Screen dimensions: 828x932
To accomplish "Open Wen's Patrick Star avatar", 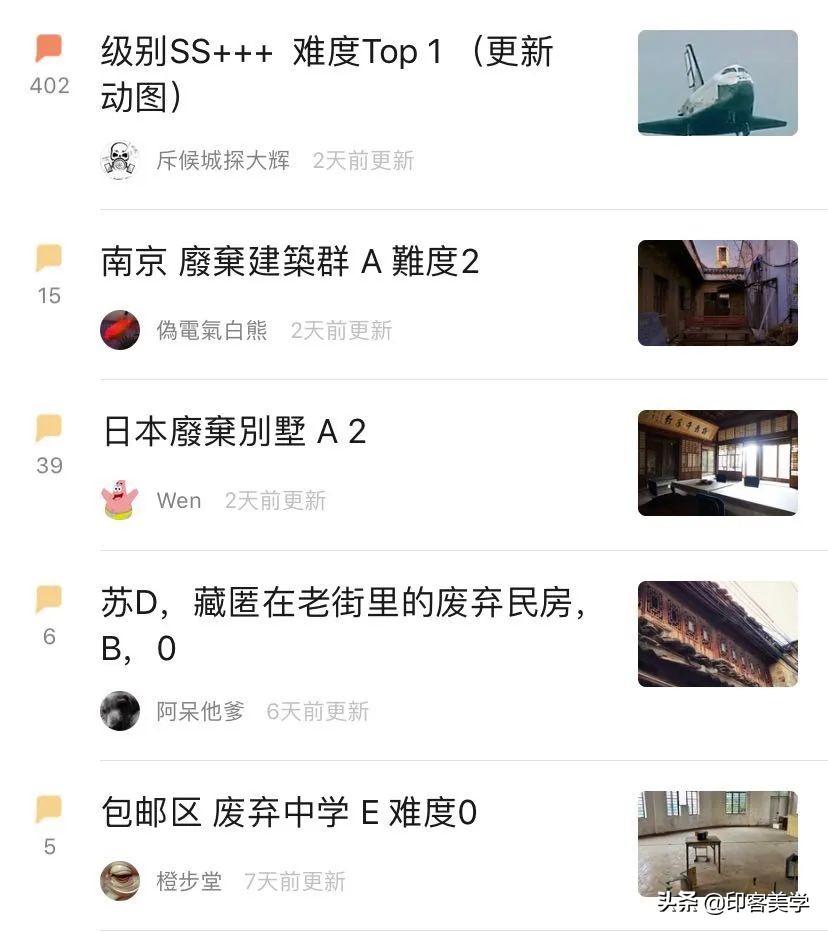I will click(x=120, y=500).
